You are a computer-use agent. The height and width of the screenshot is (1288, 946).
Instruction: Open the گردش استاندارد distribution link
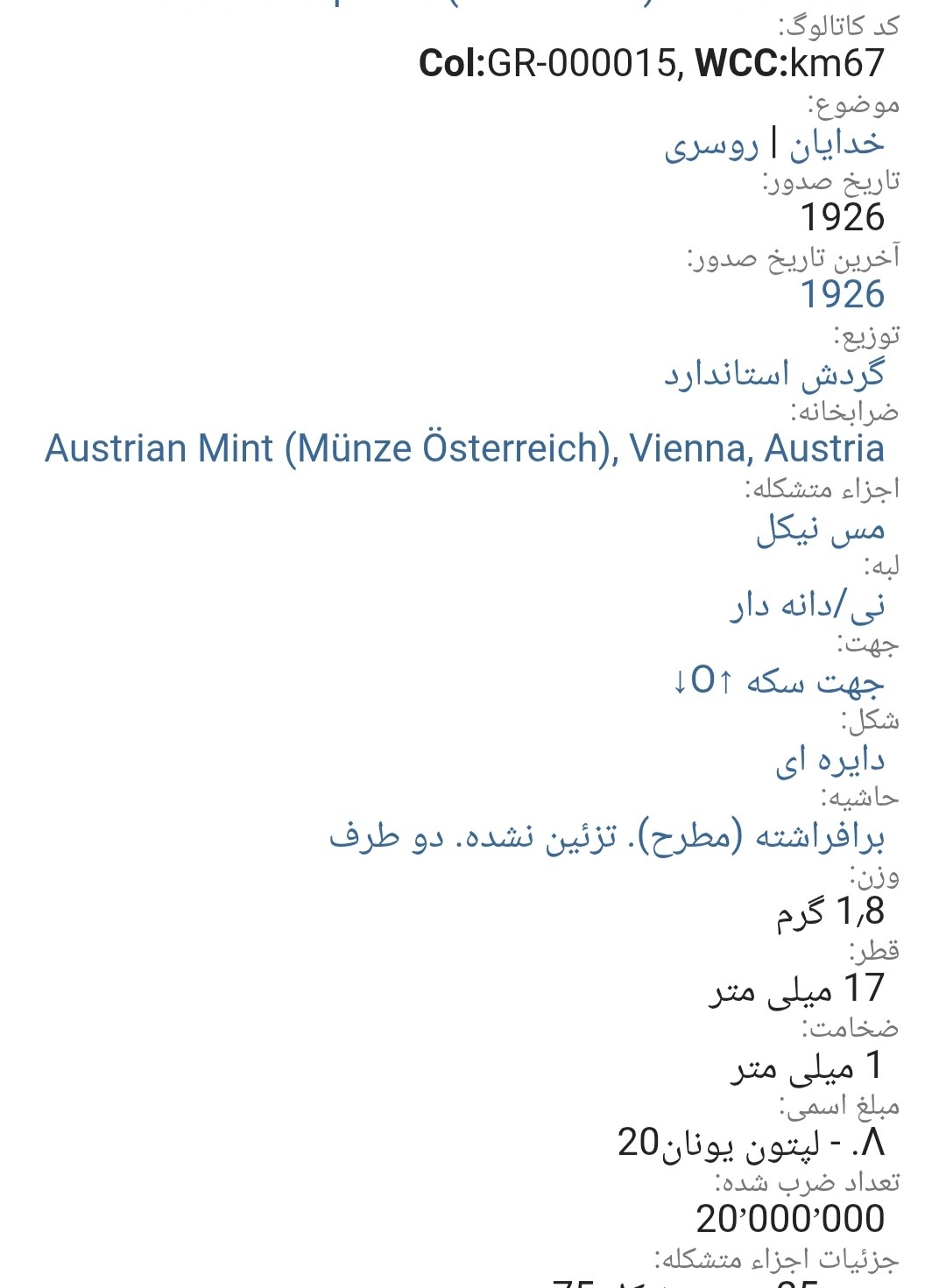pos(773,374)
